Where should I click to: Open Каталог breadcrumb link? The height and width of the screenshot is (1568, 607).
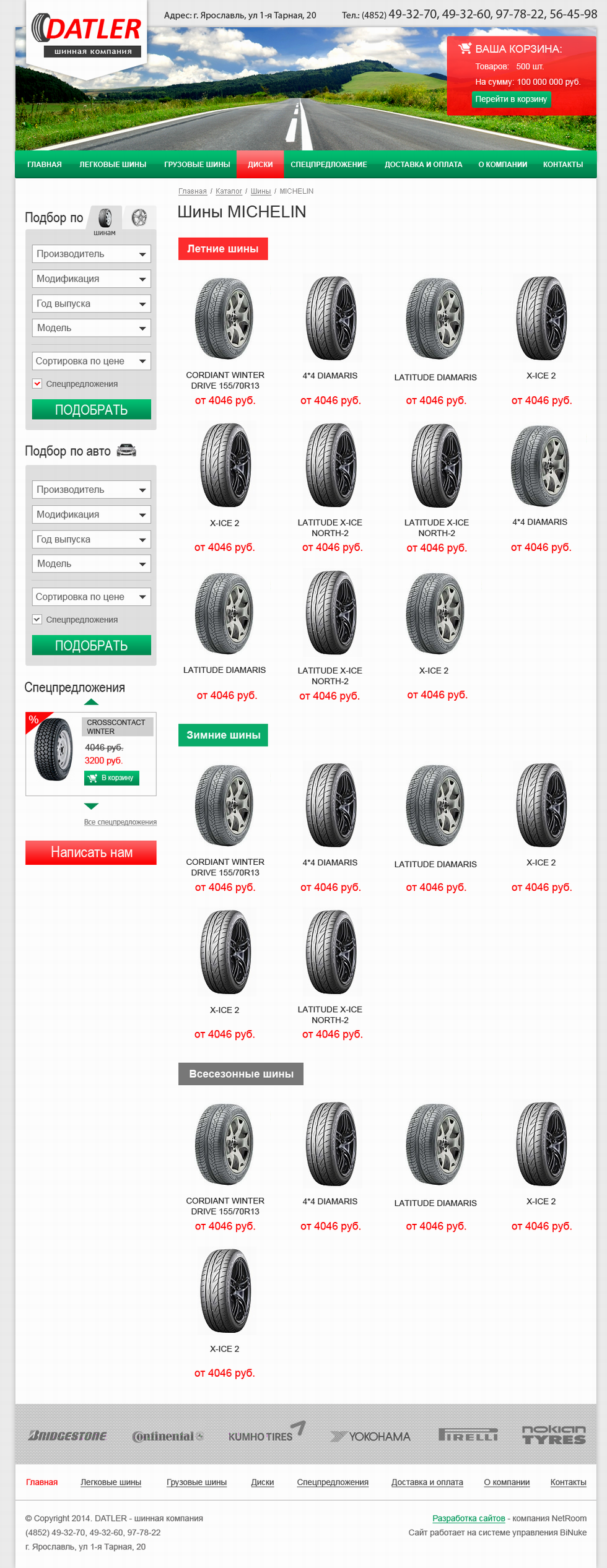point(229,191)
